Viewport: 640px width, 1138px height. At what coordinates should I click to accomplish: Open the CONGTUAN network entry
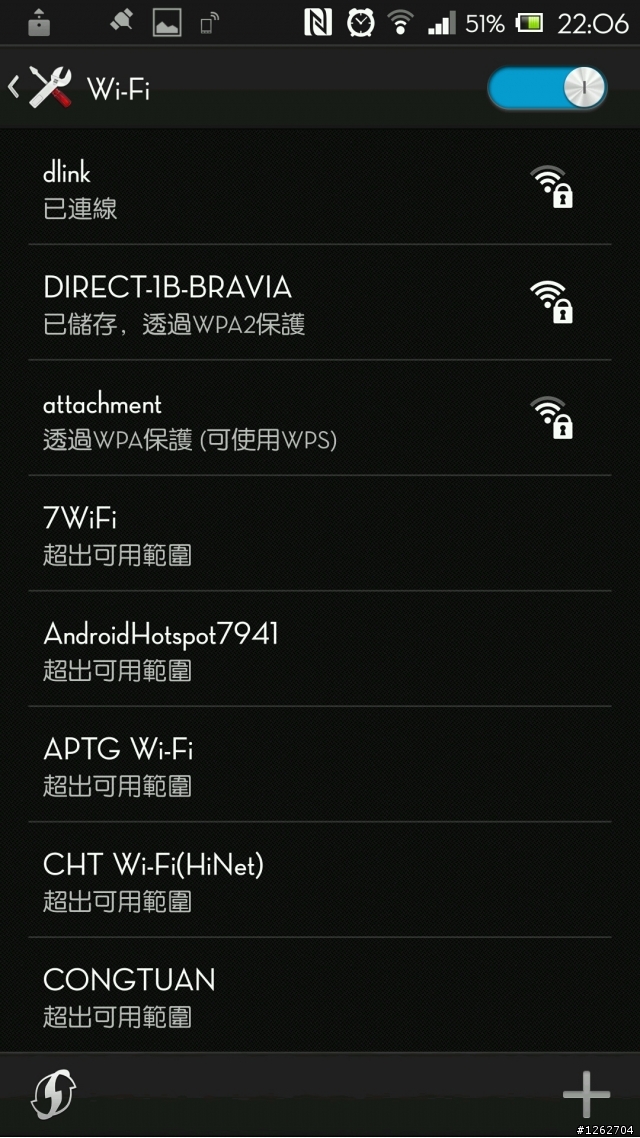[320, 995]
